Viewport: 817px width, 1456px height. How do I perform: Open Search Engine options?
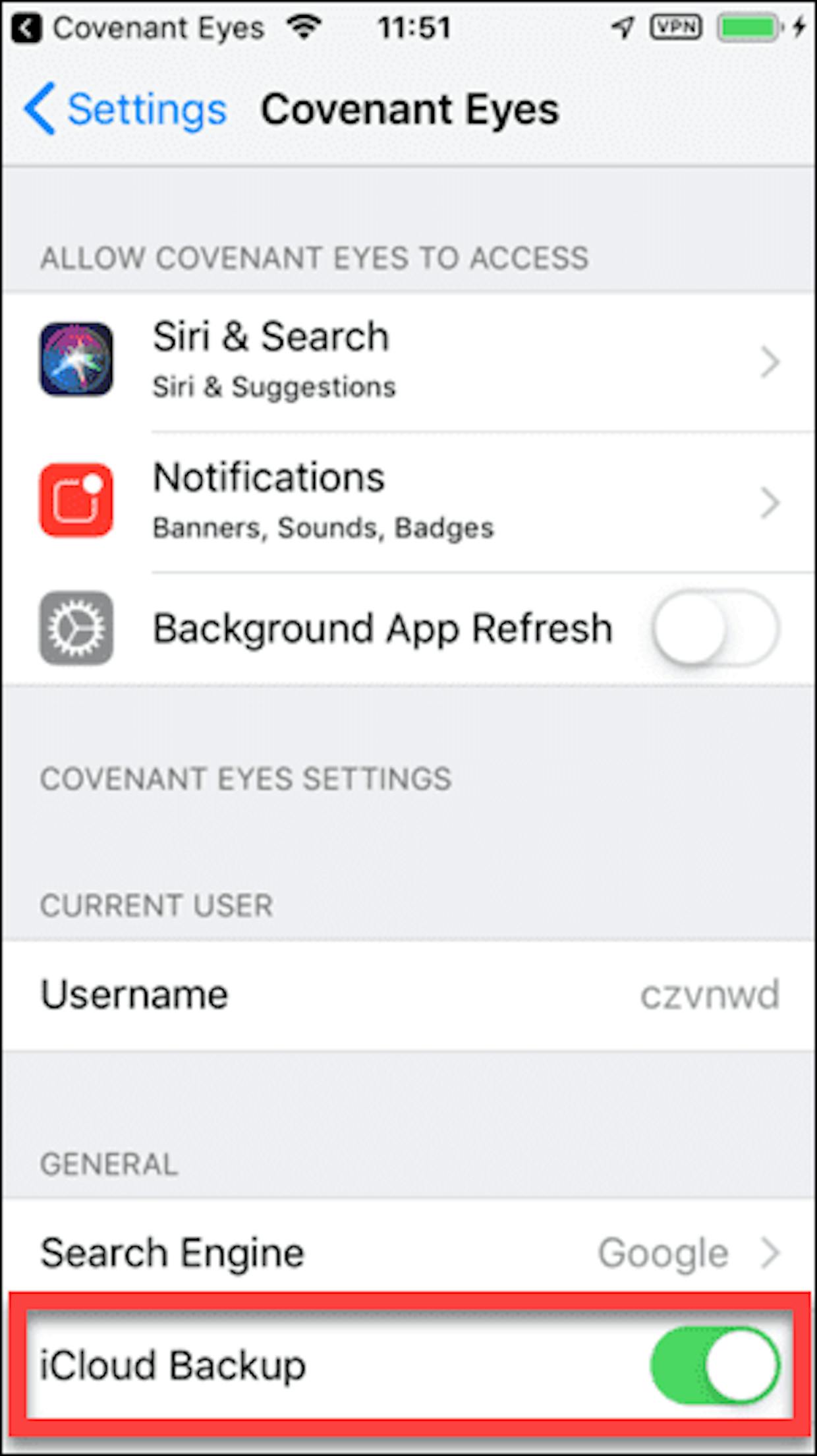[x=408, y=1252]
